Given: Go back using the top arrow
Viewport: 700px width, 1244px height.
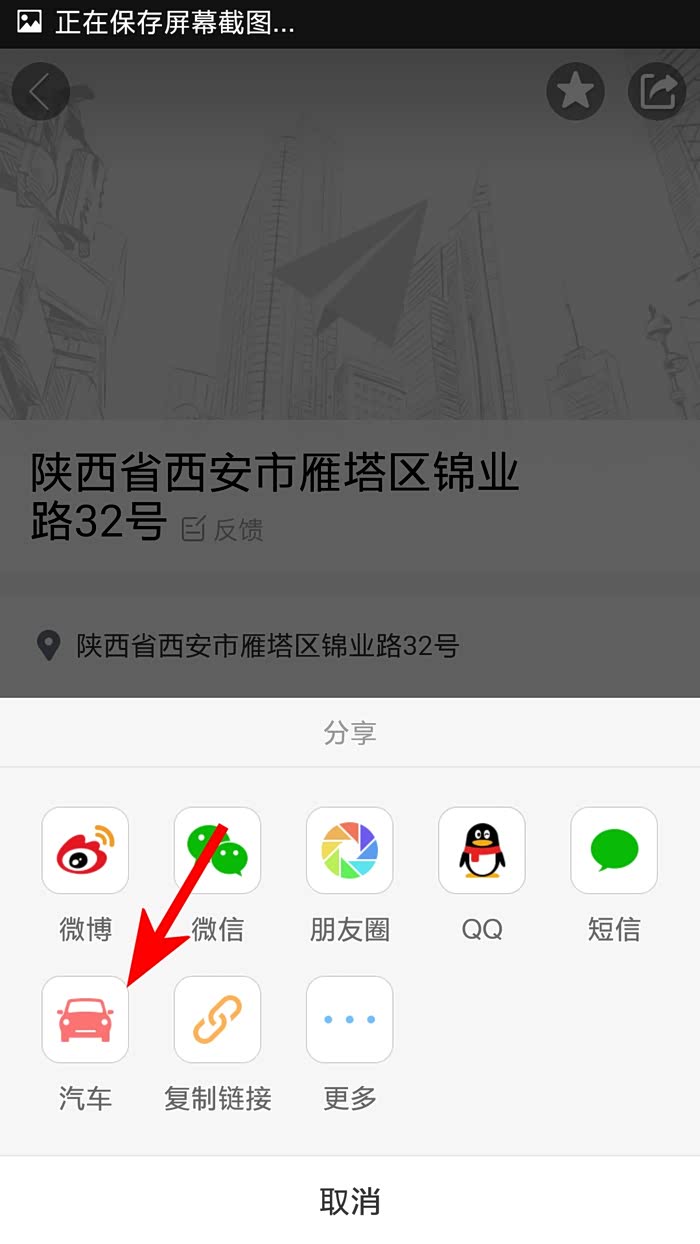Looking at the screenshot, I should click(40, 92).
